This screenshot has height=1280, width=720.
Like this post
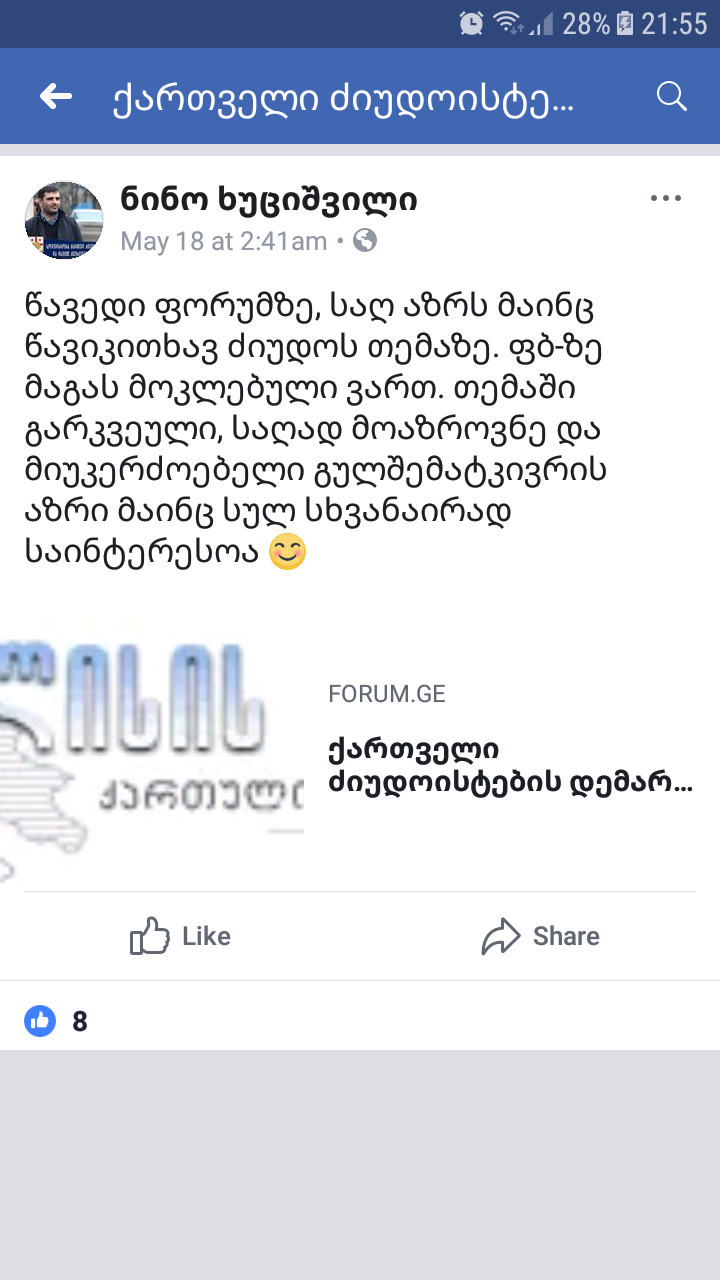click(x=181, y=936)
